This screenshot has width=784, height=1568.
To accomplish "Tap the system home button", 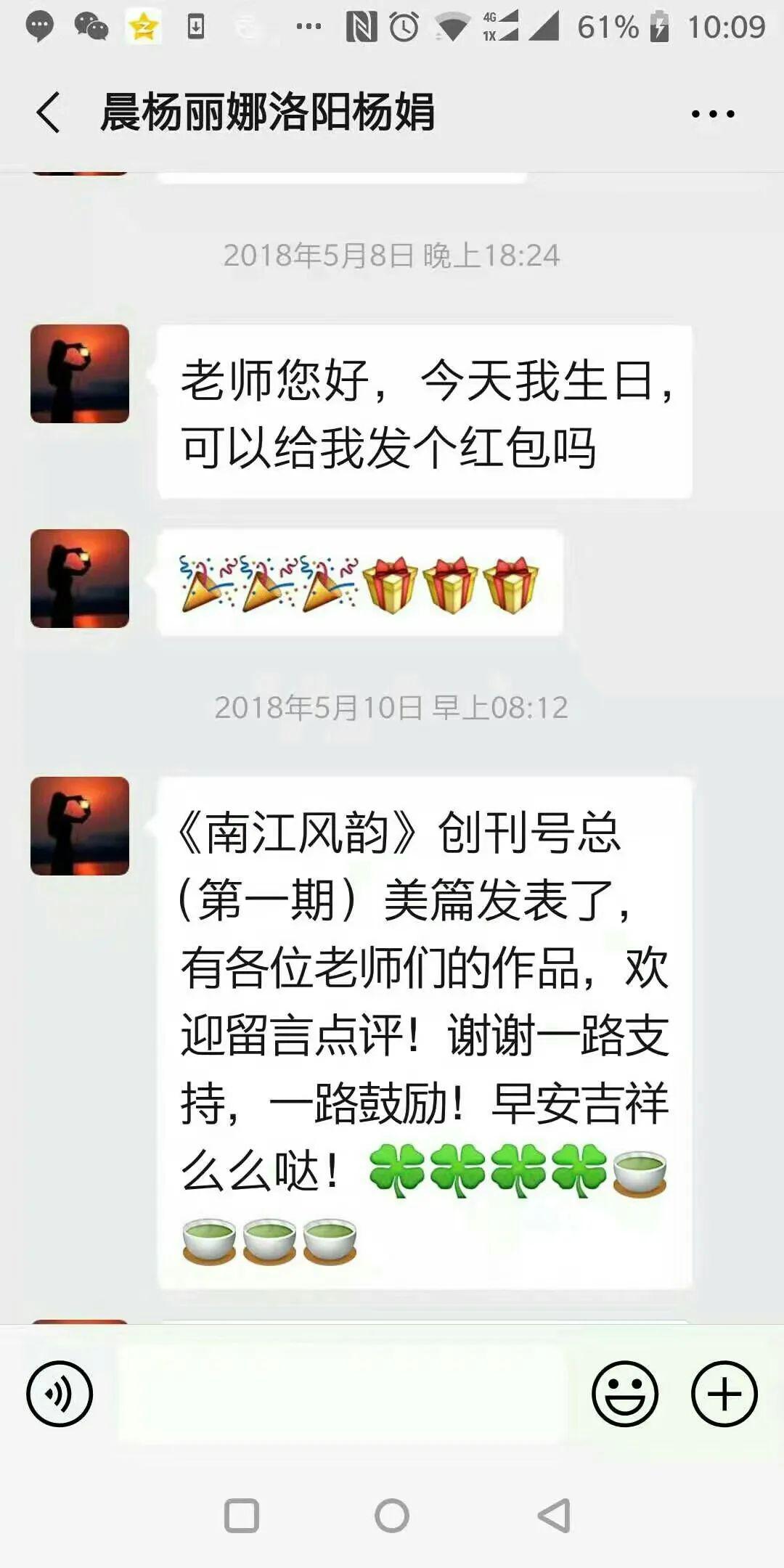I will point(392,1516).
